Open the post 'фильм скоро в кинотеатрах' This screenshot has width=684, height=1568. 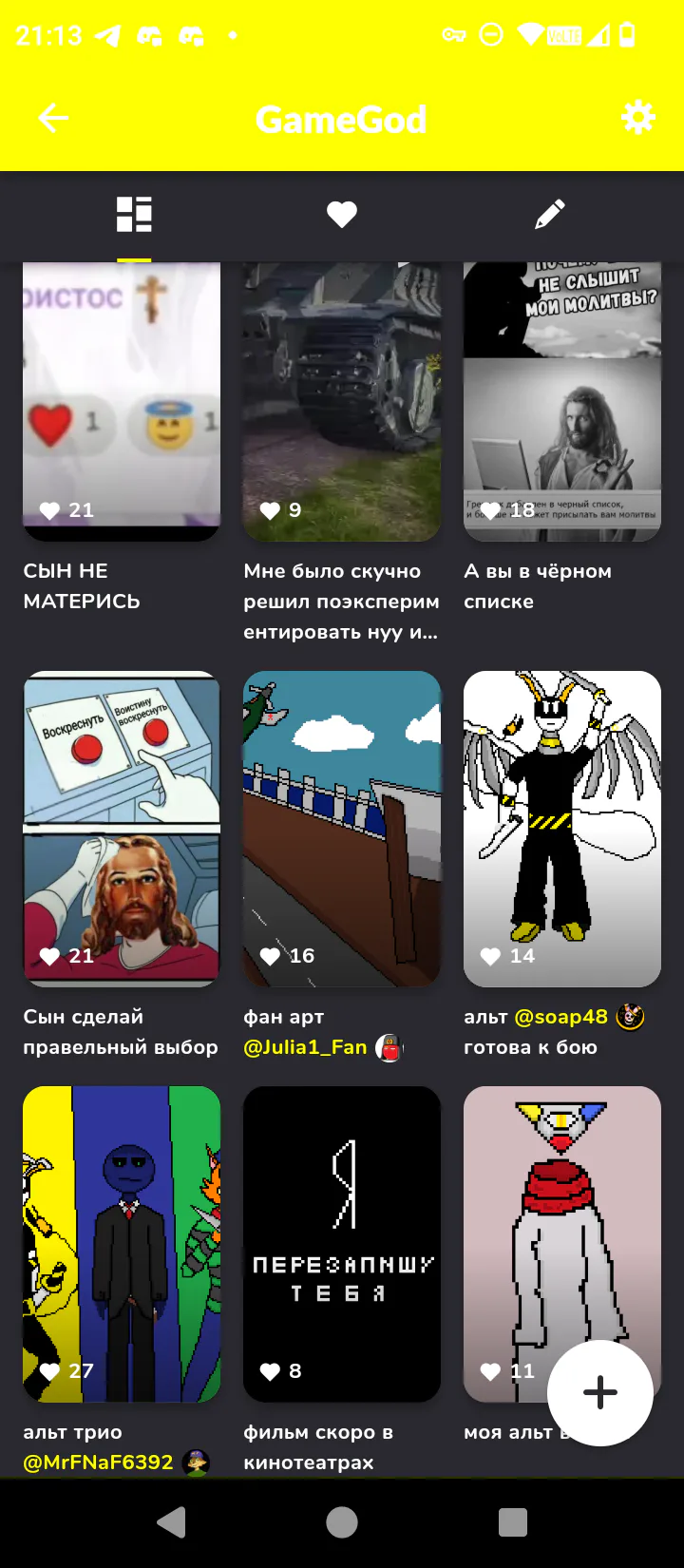pyautogui.click(x=342, y=1243)
